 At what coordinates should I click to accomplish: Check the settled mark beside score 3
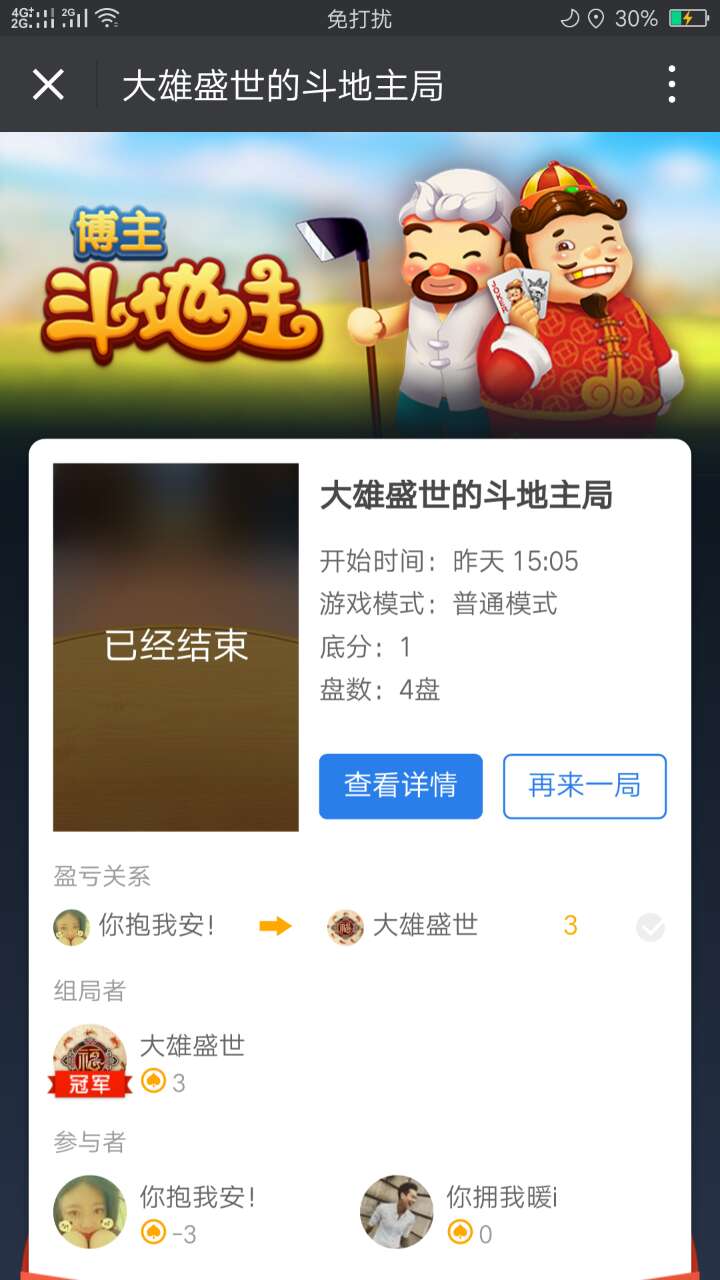(650, 928)
